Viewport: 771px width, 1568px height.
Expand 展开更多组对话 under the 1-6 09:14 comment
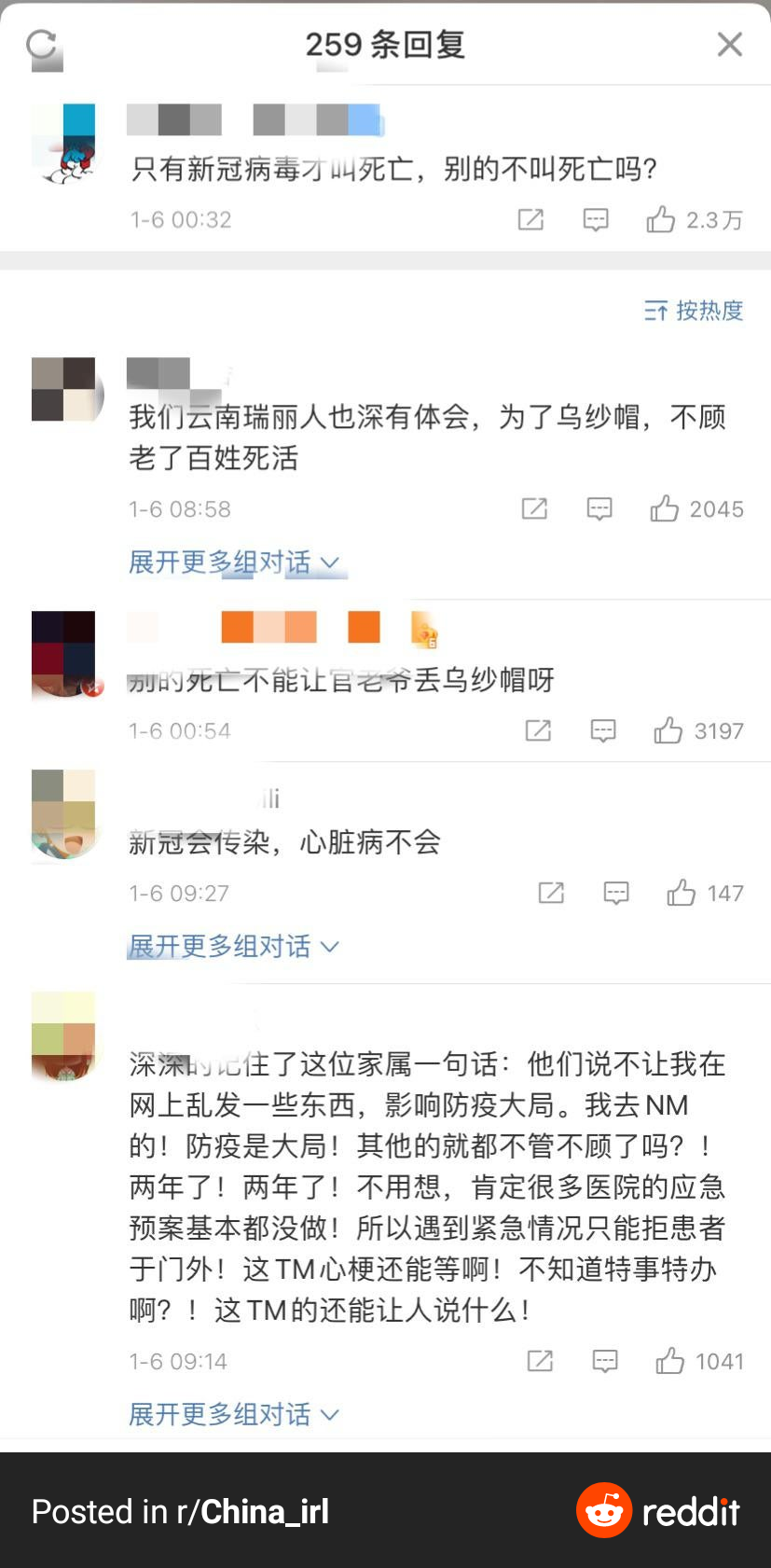(x=234, y=1415)
